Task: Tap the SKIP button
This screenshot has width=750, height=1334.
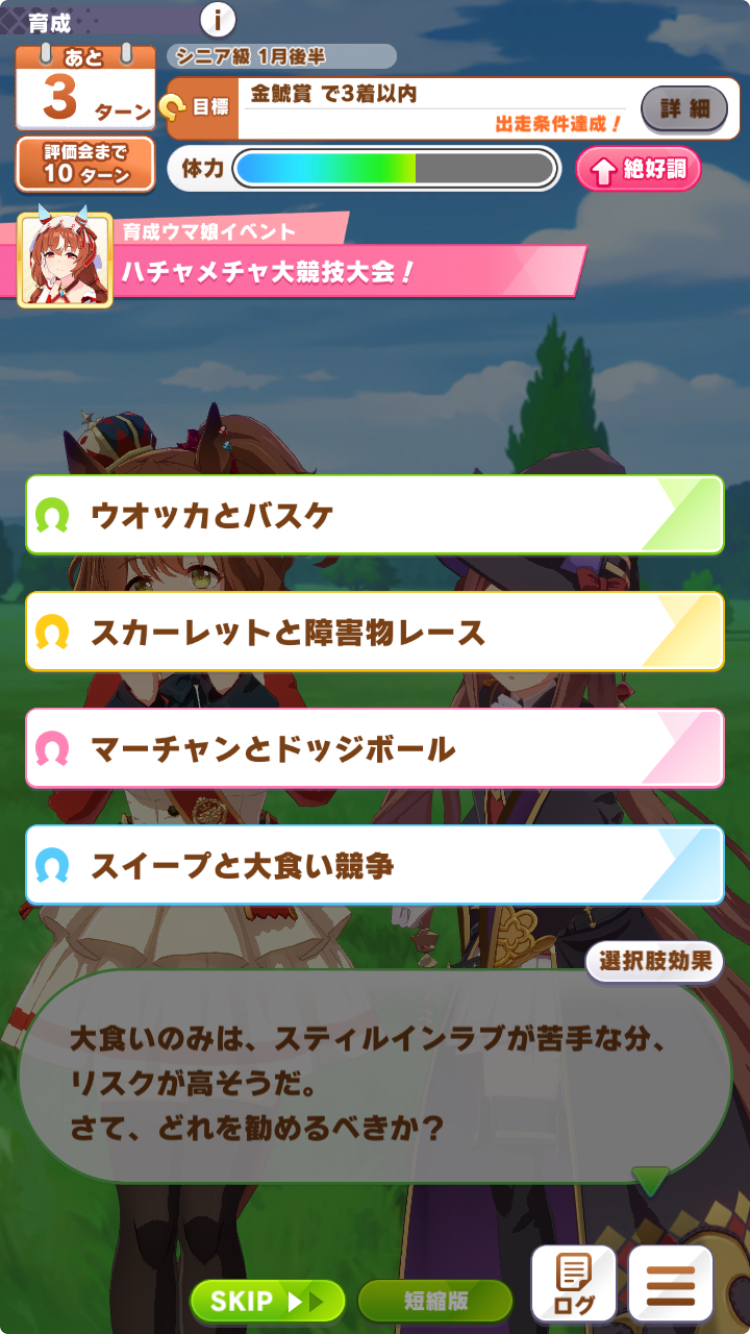Action: pyautogui.click(x=267, y=1301)
